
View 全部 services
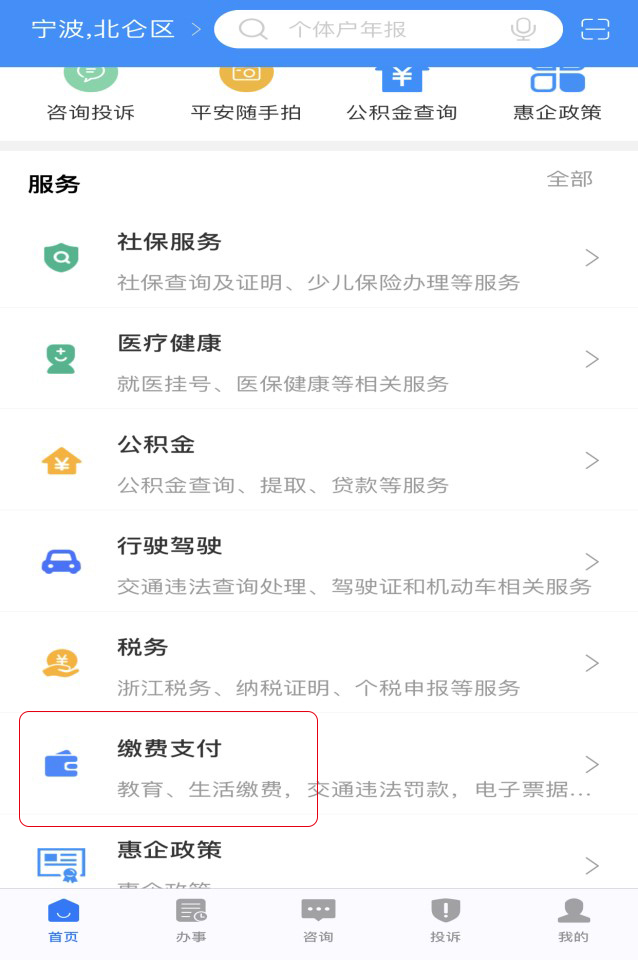(x=569, y=179)
